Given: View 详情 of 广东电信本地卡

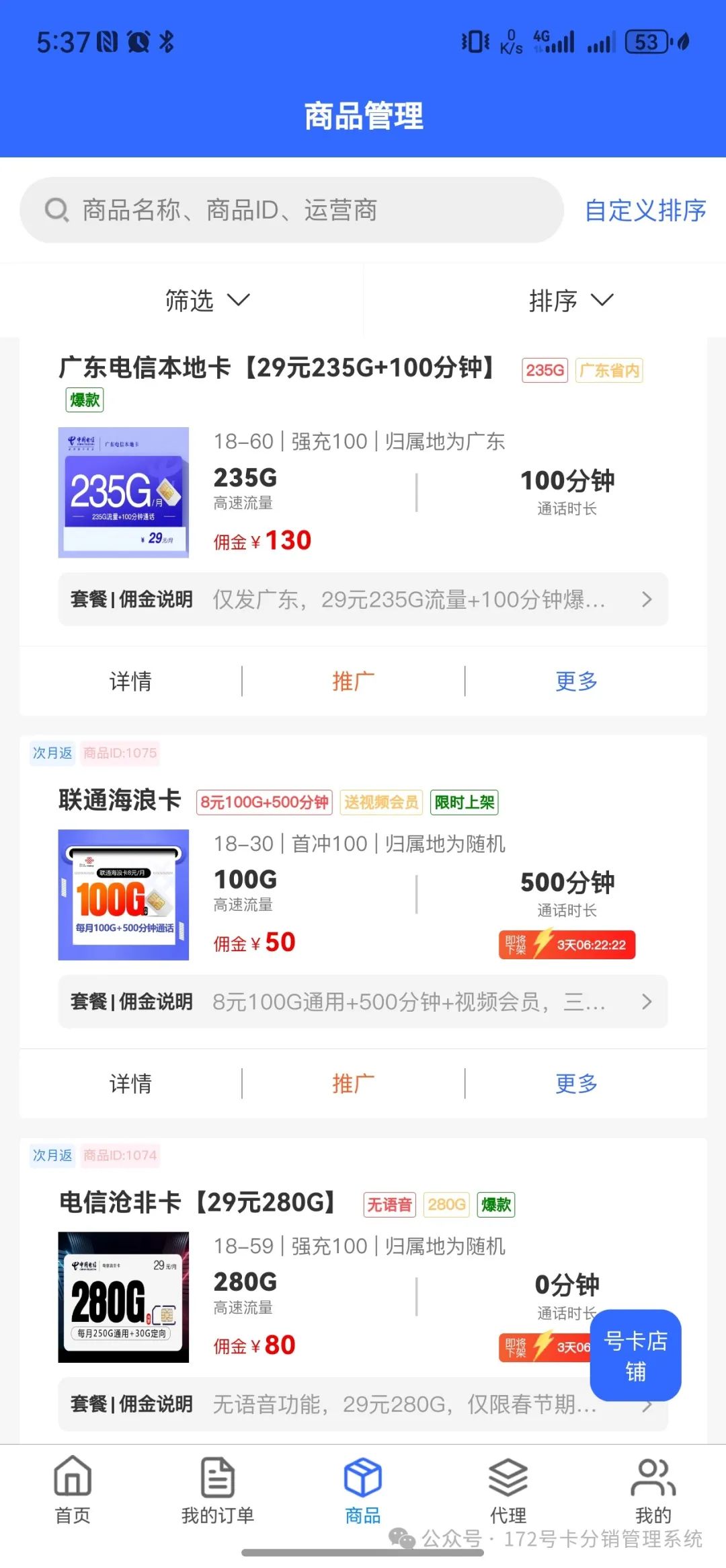Looking at the screenshot, I should 130,681.
